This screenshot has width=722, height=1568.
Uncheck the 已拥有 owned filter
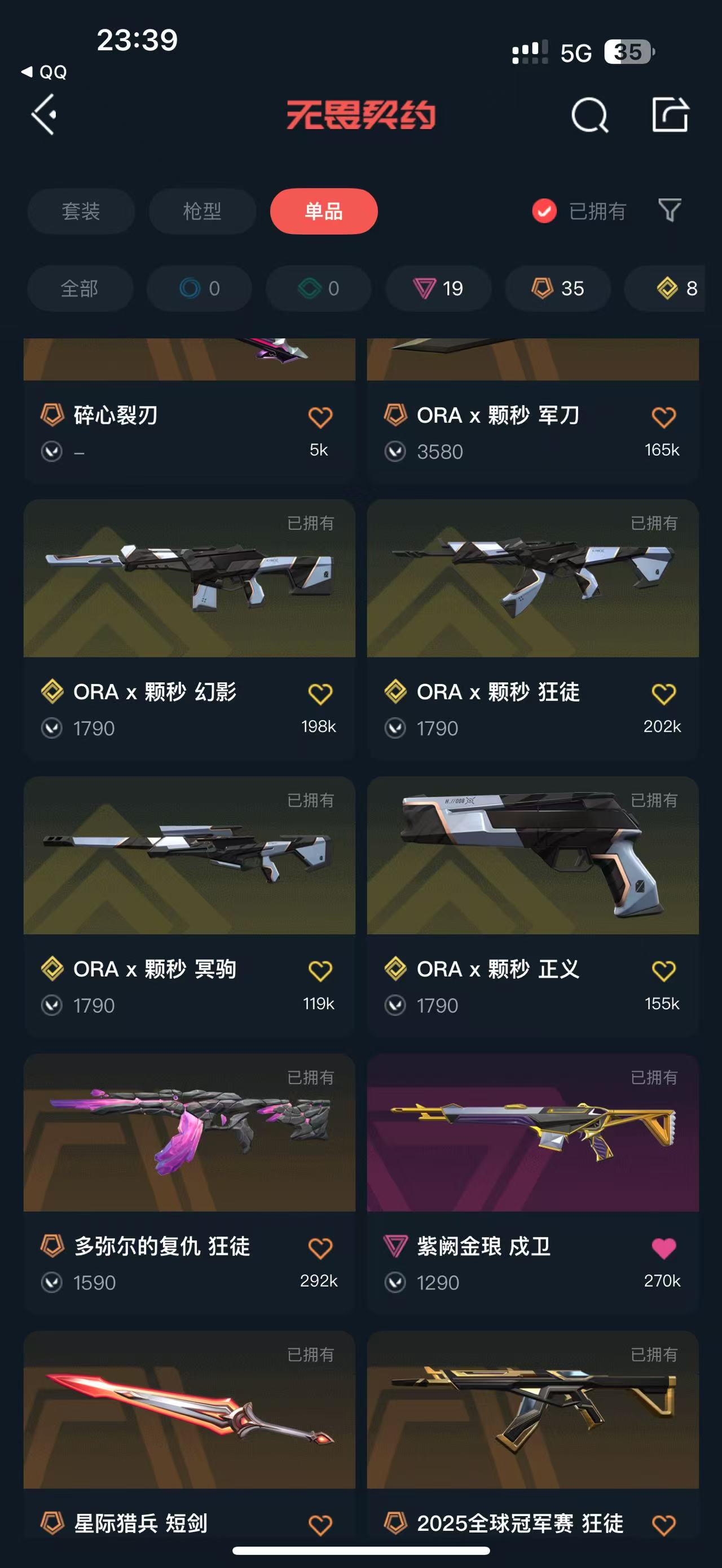pyautogui.click(x=544, y=211)
